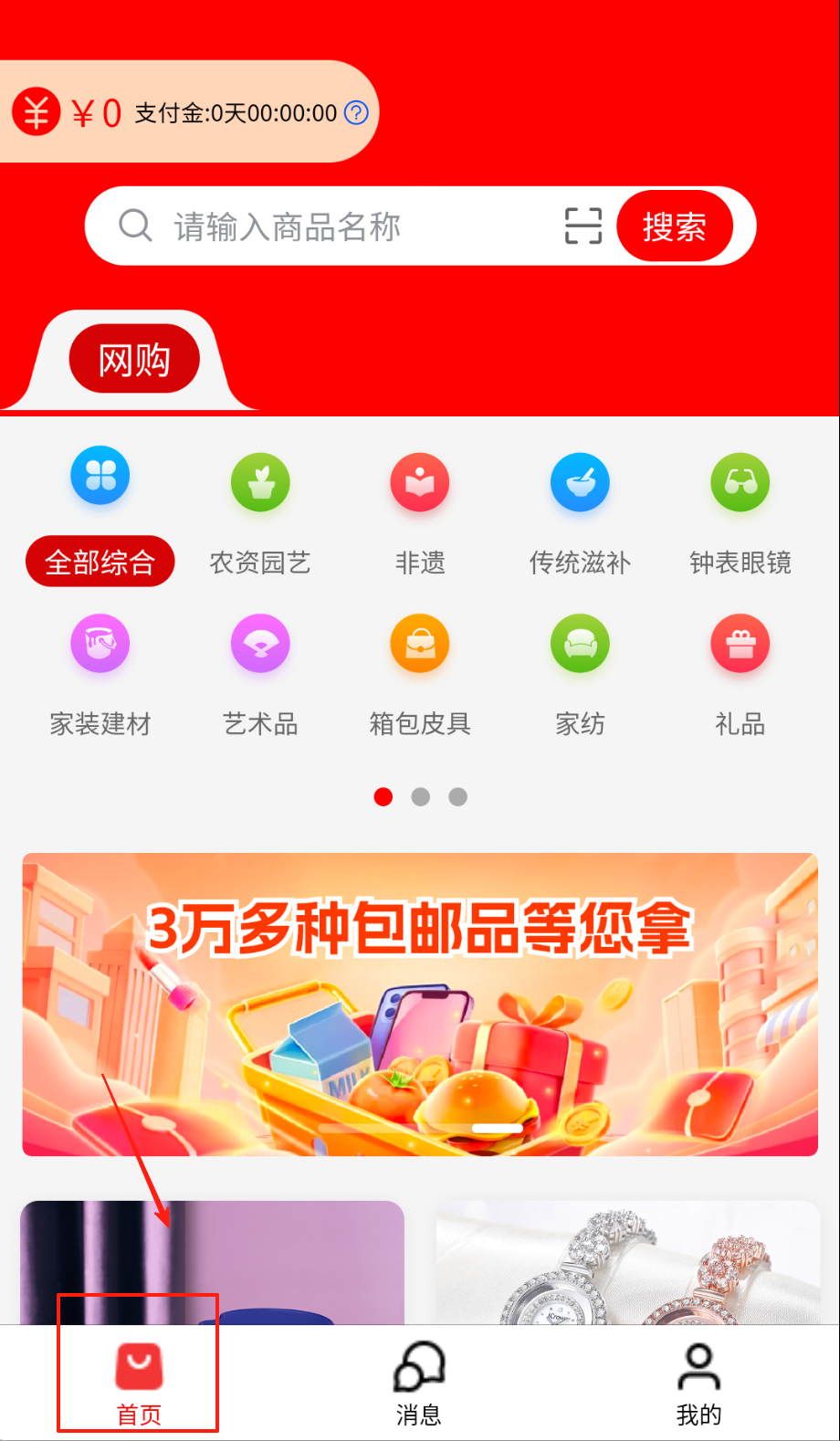Open the crystal watches product card
The width and height of the screenshot is (840, 1441).
628,1263
